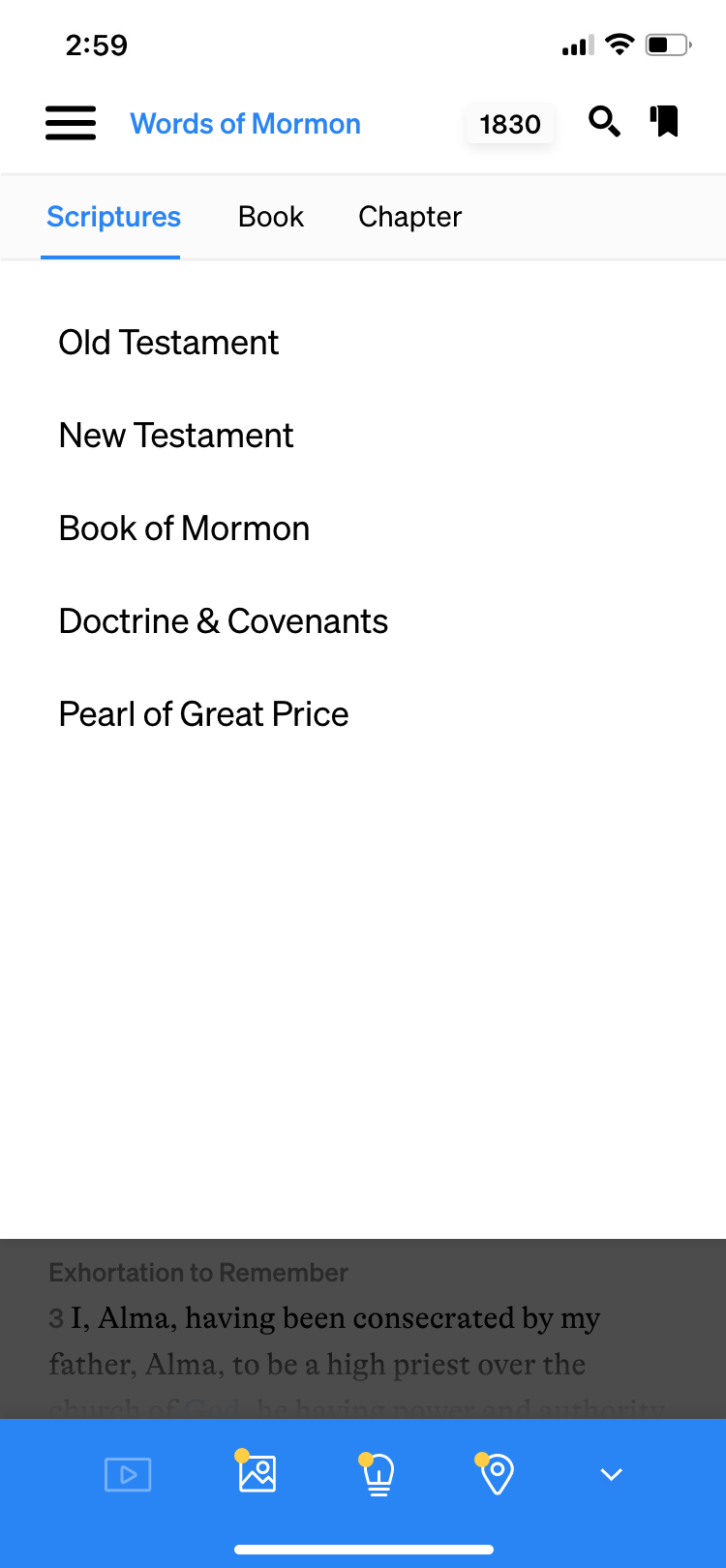Select Book of Mormon

[x=184, y=528]
